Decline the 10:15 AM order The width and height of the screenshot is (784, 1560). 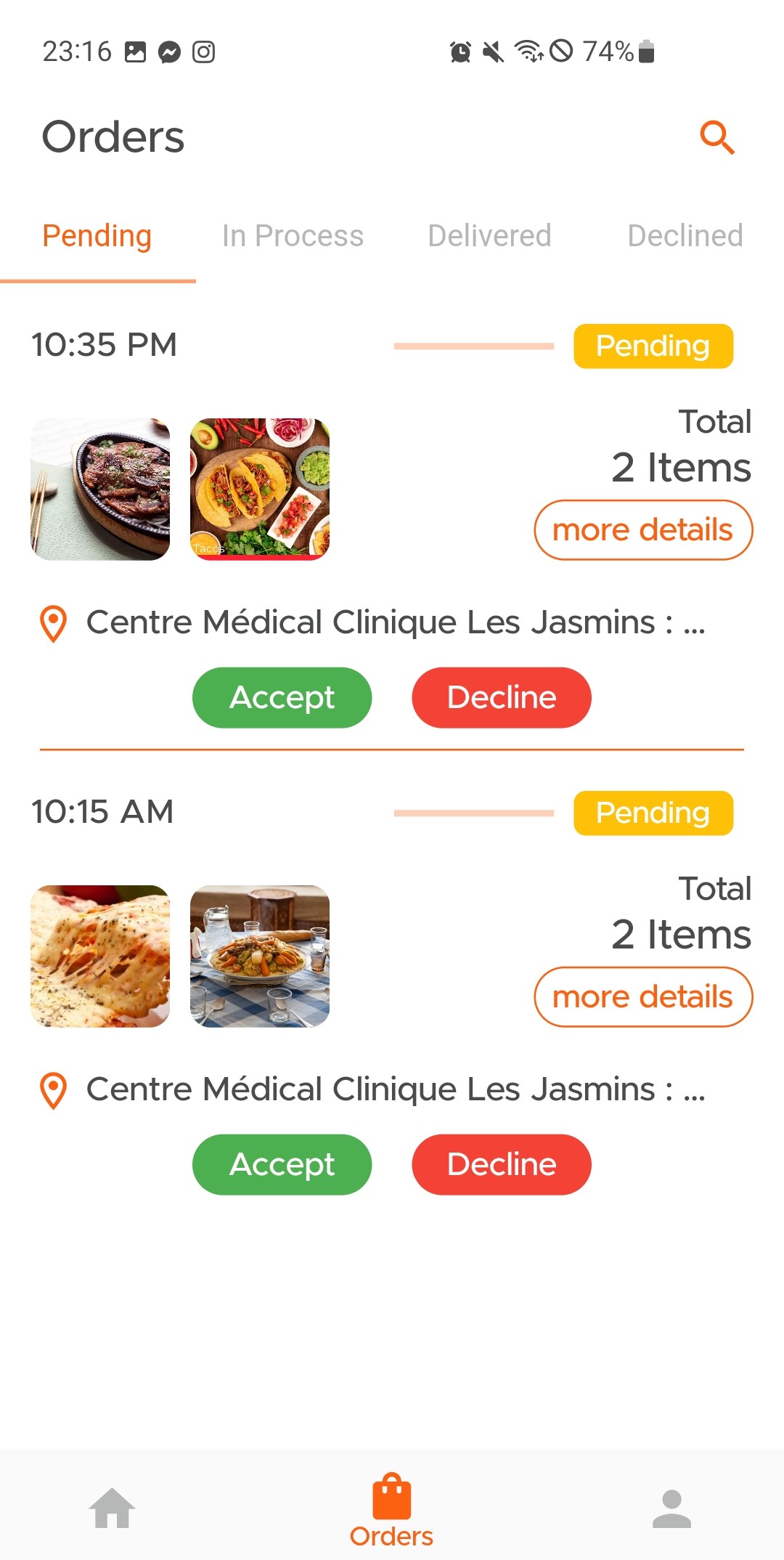pyautogui.click(x=502, y=1165)
